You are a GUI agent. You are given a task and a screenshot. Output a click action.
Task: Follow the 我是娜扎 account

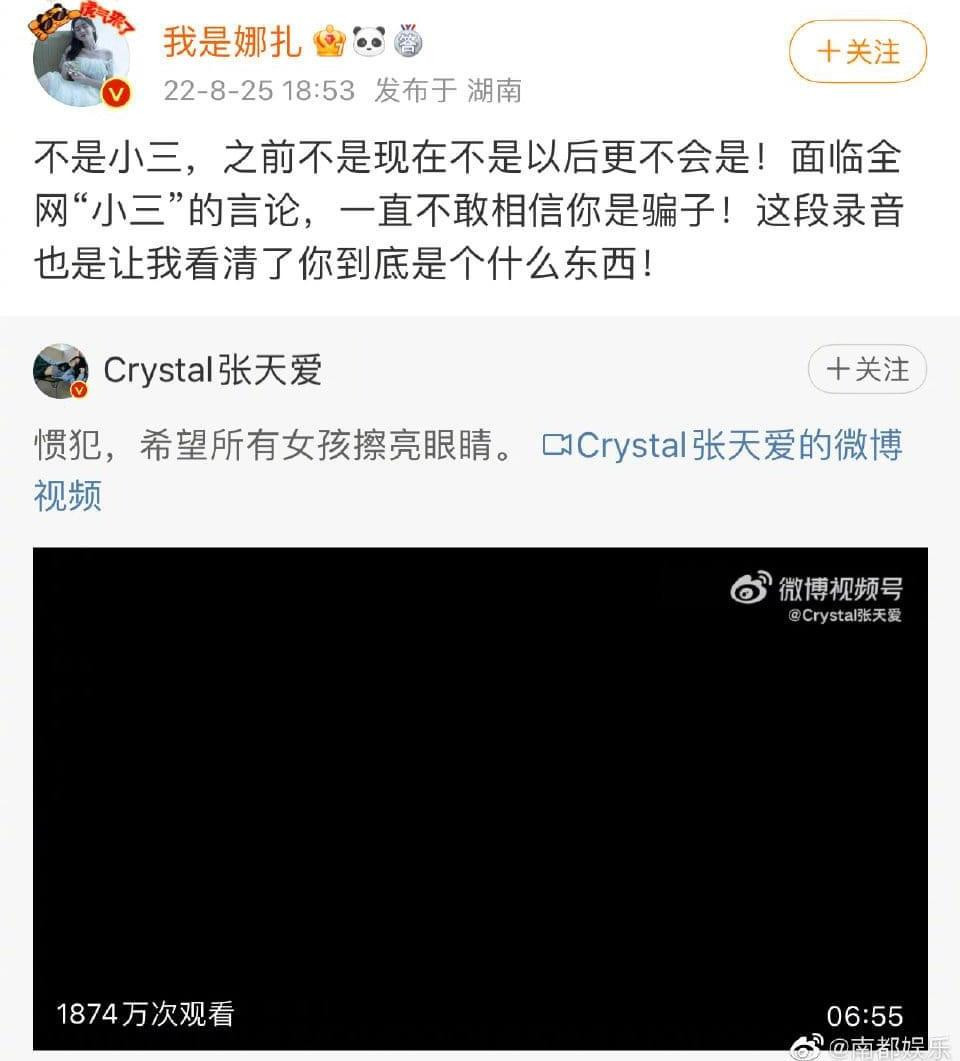click(857, 52)
